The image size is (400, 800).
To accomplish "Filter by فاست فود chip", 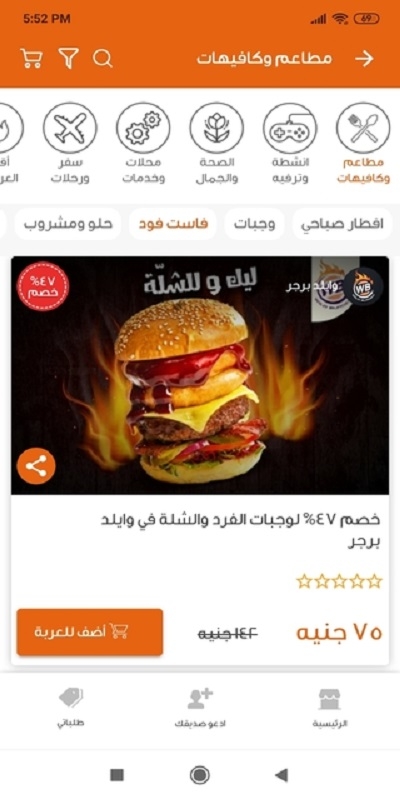I will tap(173, 224).
